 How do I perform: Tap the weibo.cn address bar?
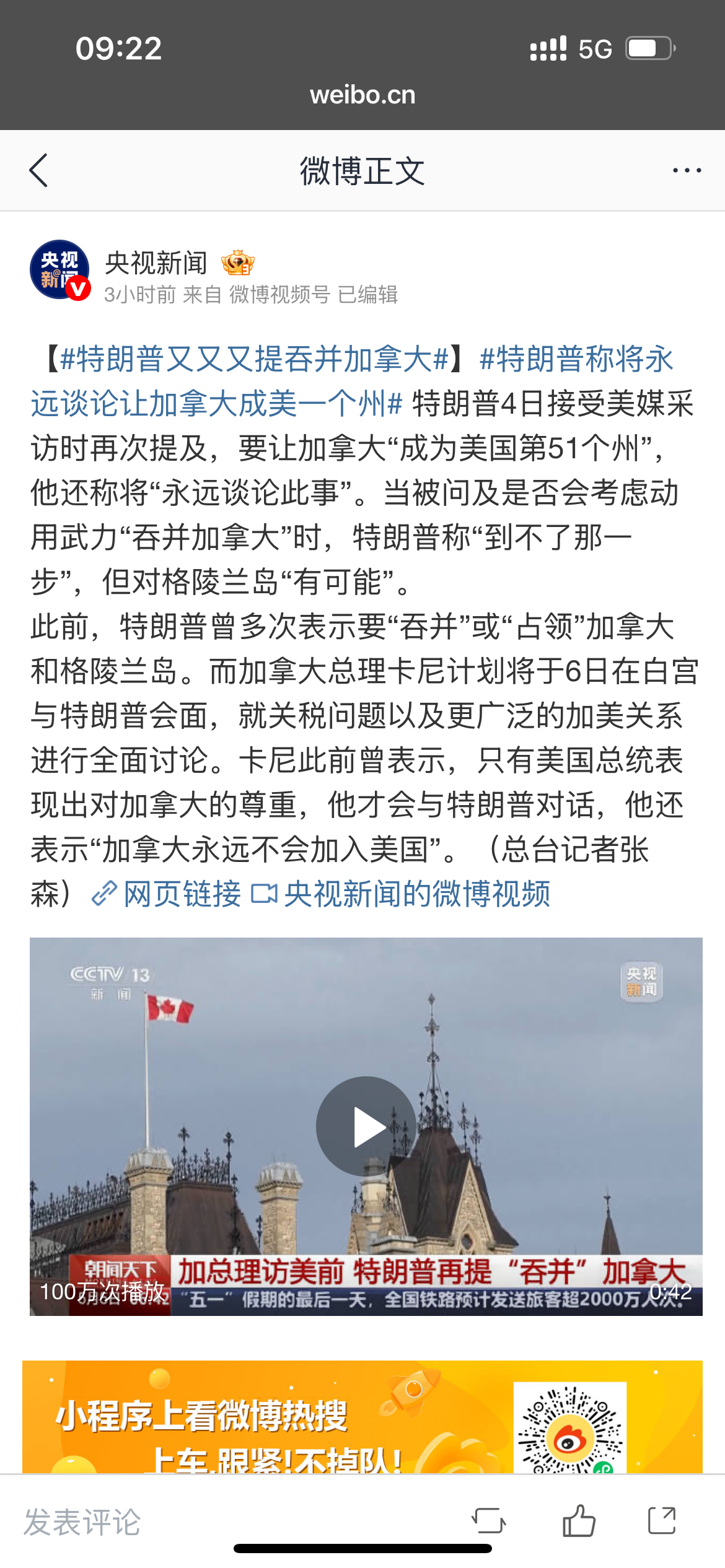(362, 95)
